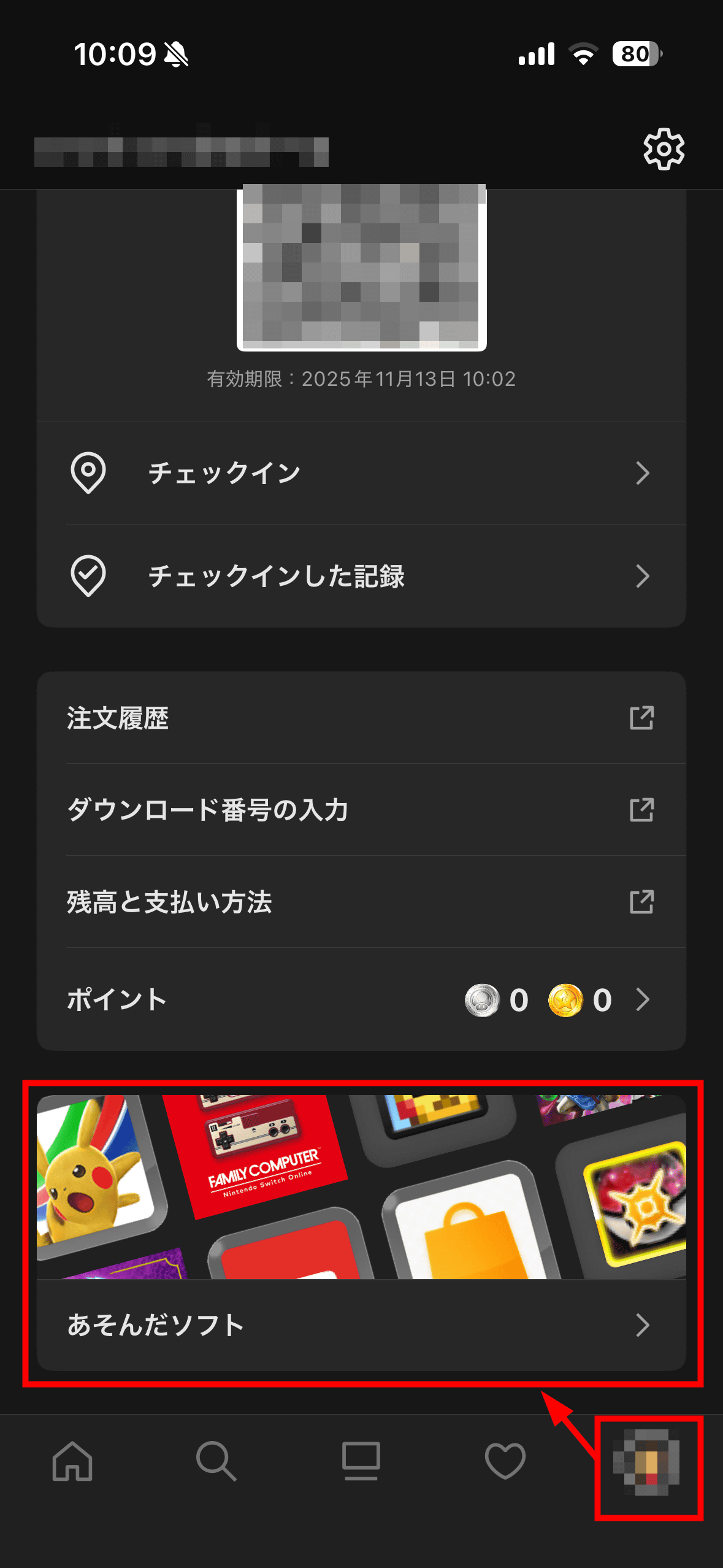View ポイント details
The height and width of the screenshot is (1568, 723).
click(361, 1000)
